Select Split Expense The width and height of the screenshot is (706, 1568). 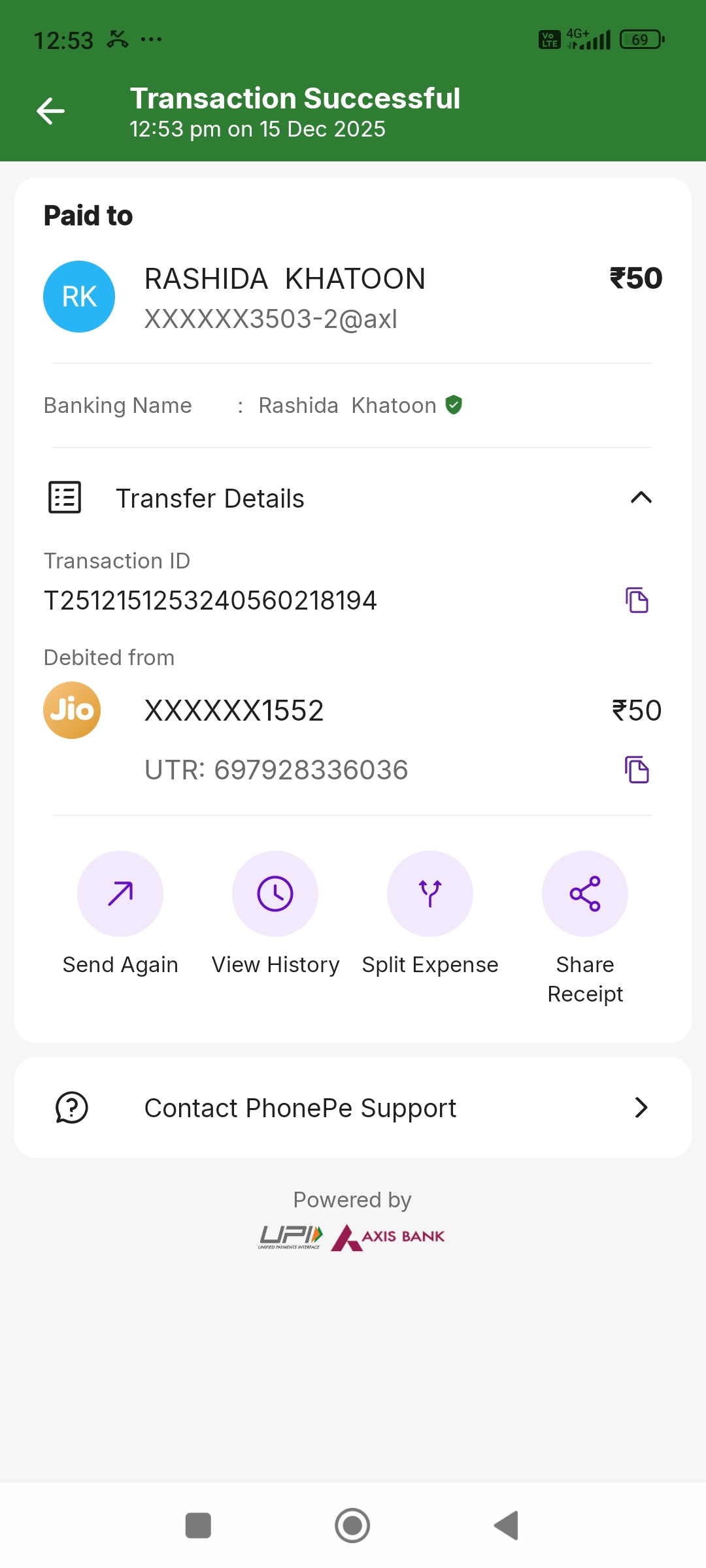click(430, 894)
